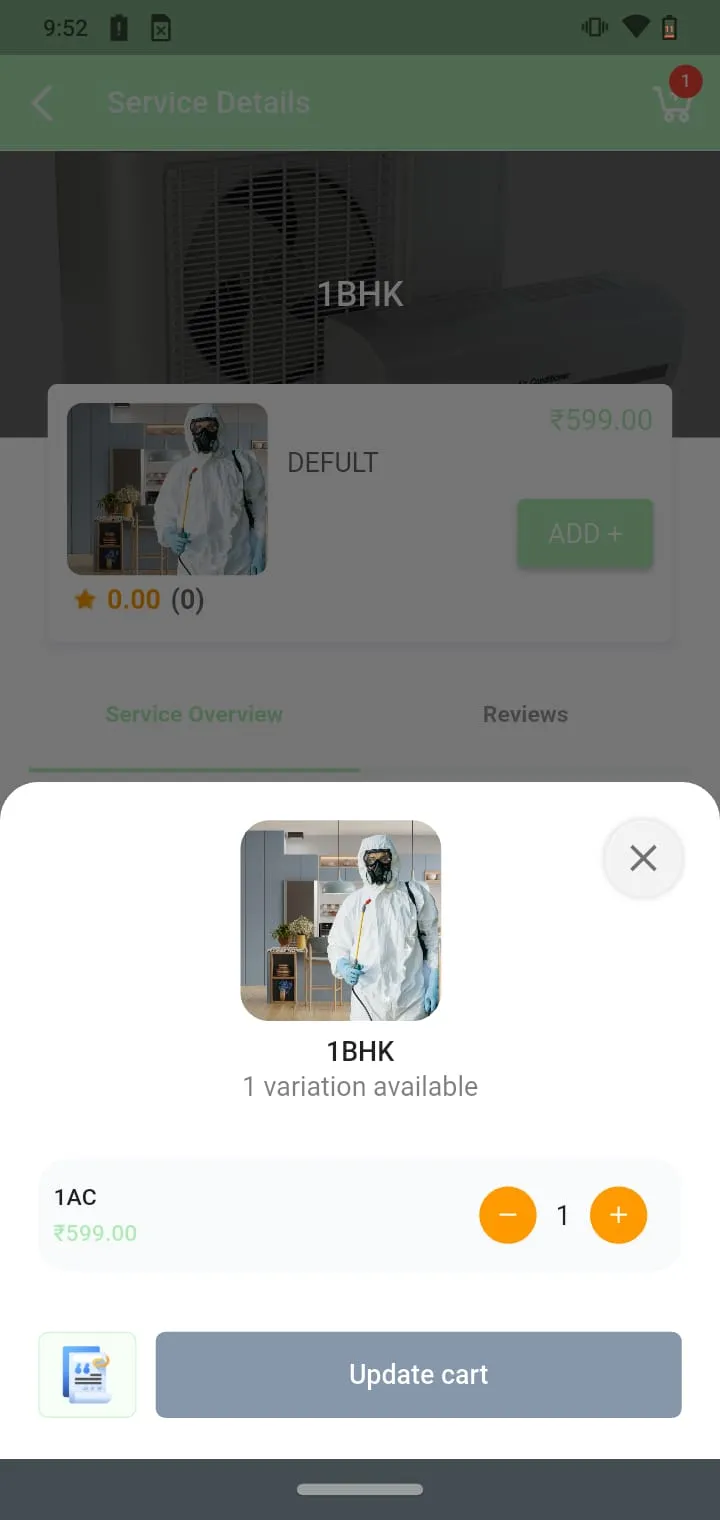Close the 1BHK variation sheet
The height and width of the screenshot is (1520, 720).
[x=643, y=858]
